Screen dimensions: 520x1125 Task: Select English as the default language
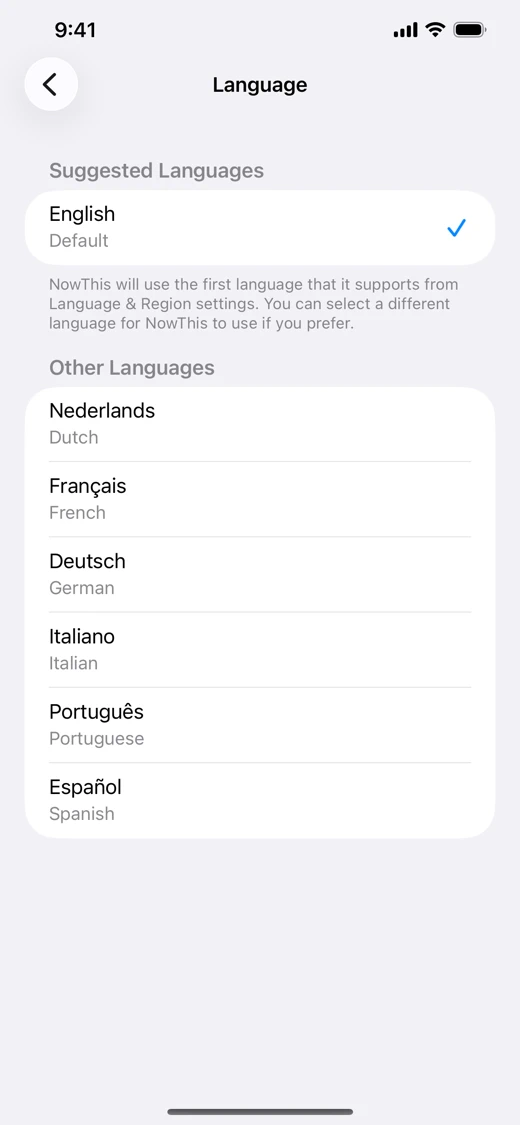coord(260,227)
